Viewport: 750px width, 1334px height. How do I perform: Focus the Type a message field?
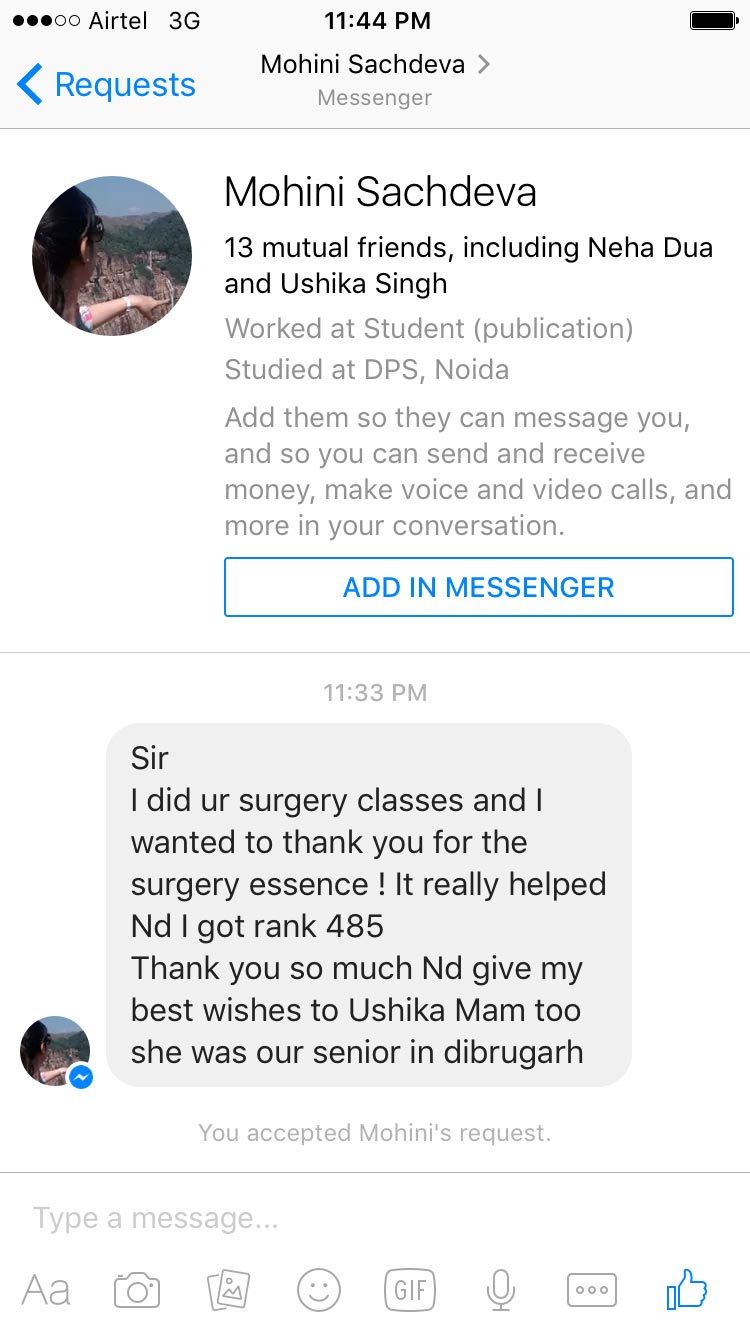pyautogui.click(x=375, y=1218)
